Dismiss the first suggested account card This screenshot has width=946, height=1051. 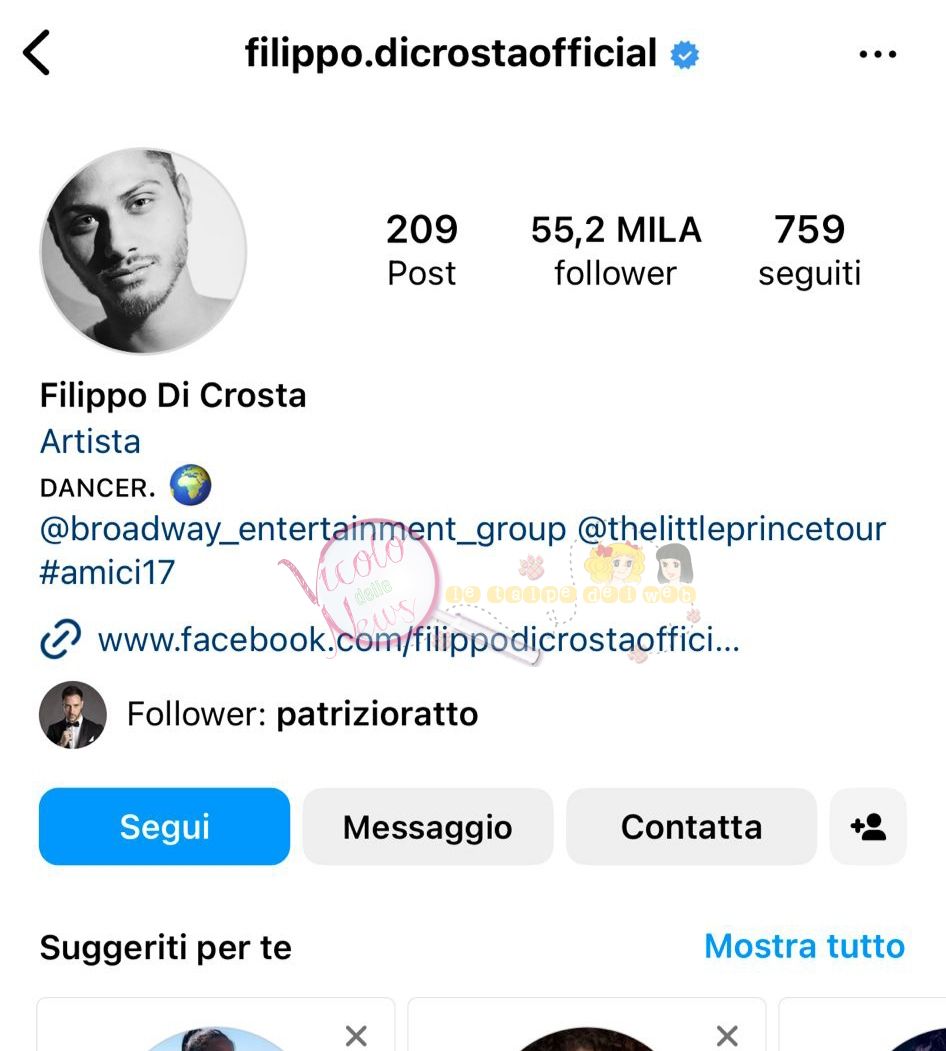tap(356, 1035)
